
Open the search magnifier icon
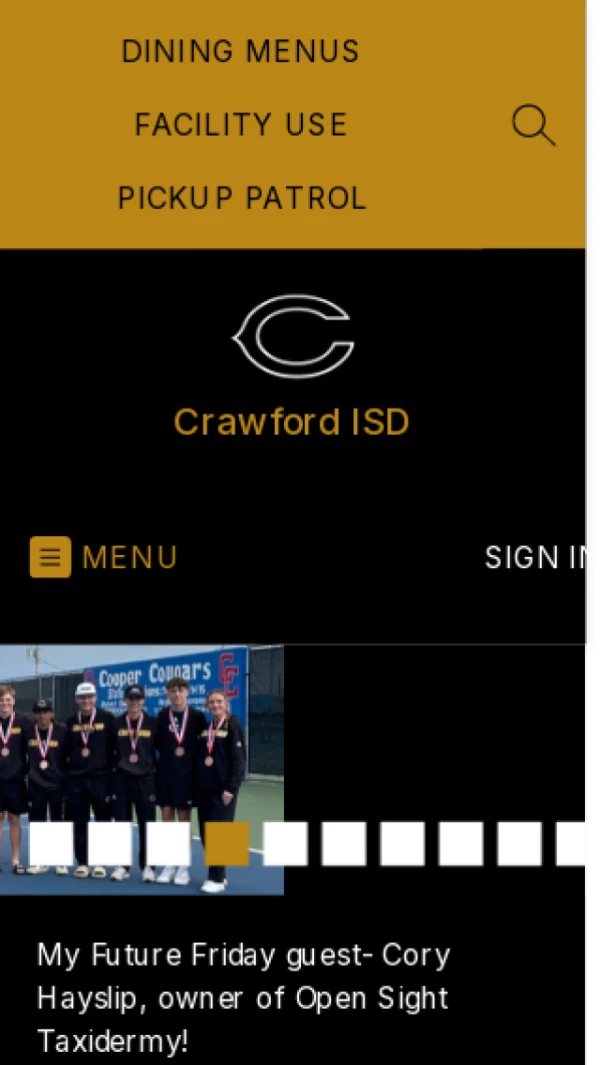(x=532, y=126)
